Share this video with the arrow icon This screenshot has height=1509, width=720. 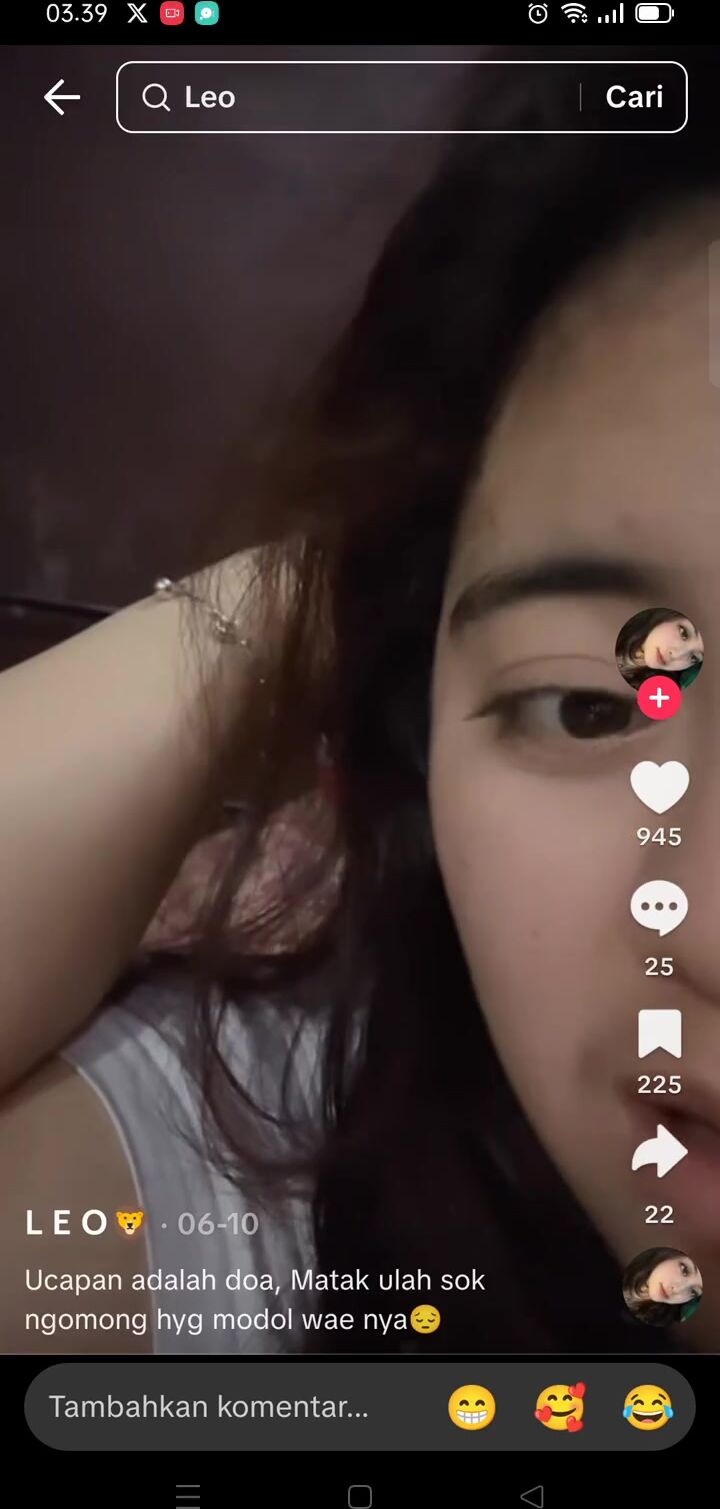pos(659,1153)
